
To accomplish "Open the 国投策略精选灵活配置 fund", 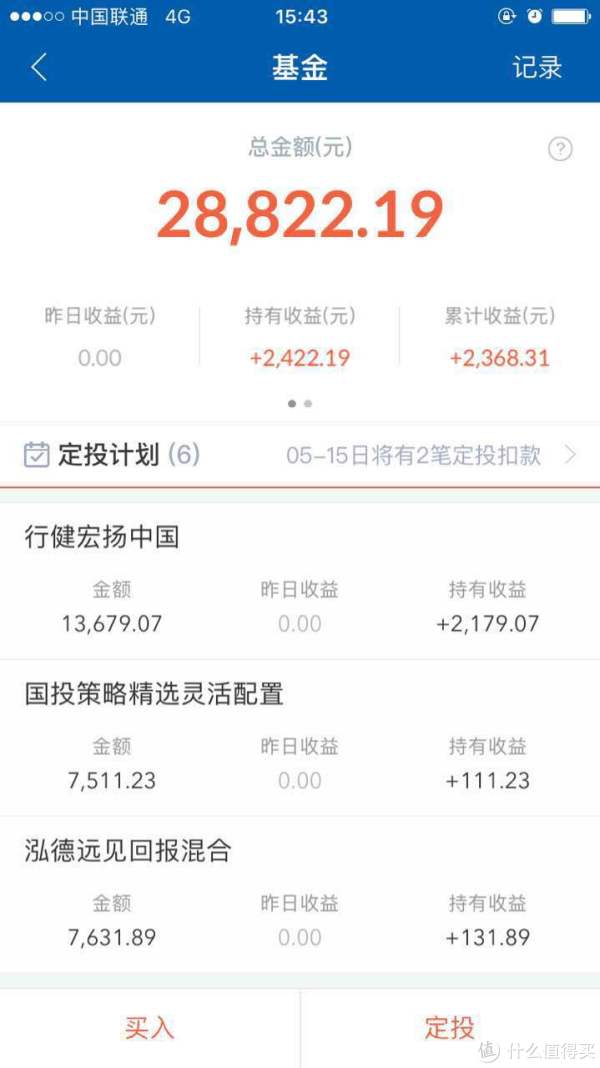I will coord(300,738).
